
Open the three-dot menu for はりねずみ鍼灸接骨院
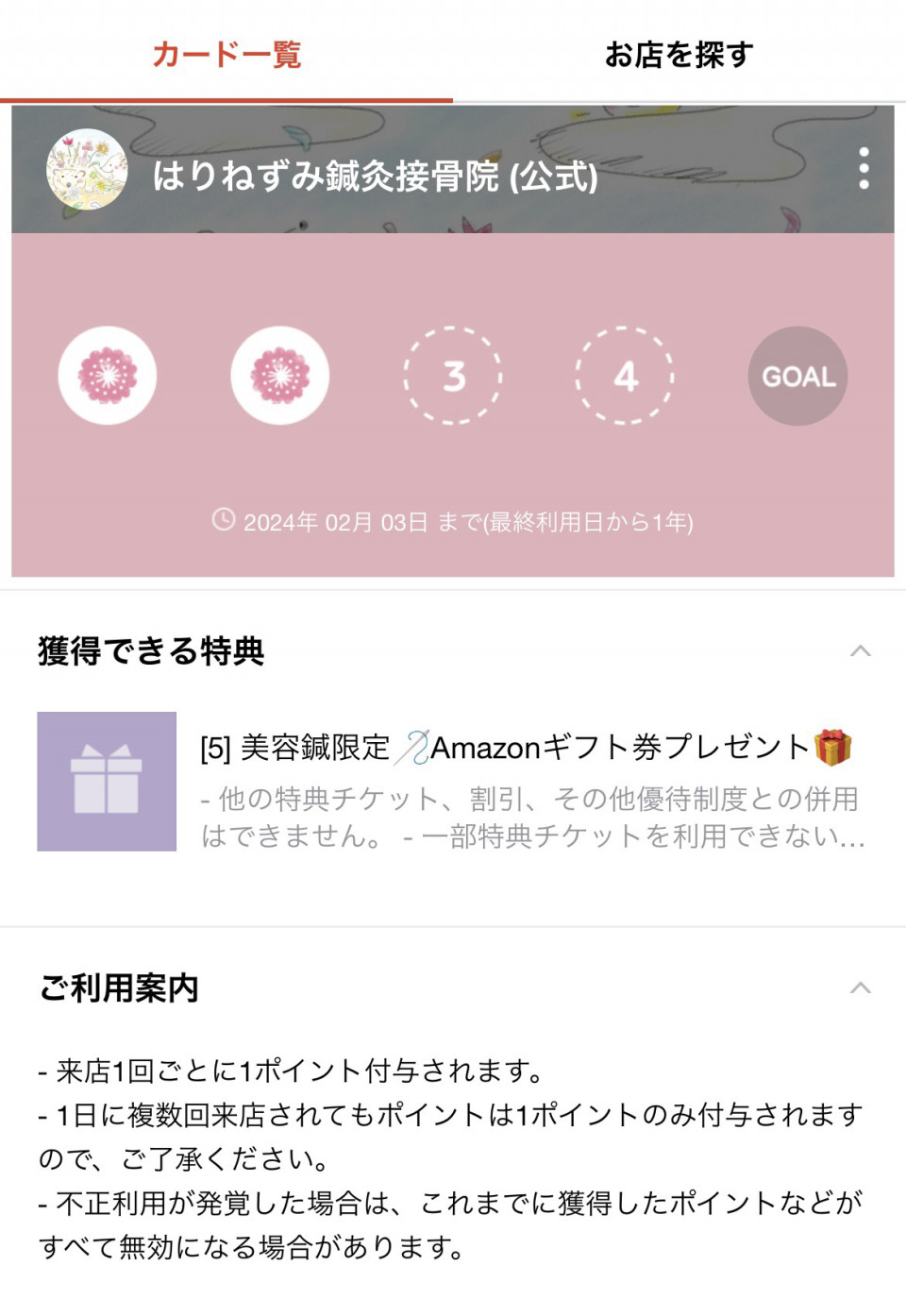pyautogui.click(x=864, y=169)
